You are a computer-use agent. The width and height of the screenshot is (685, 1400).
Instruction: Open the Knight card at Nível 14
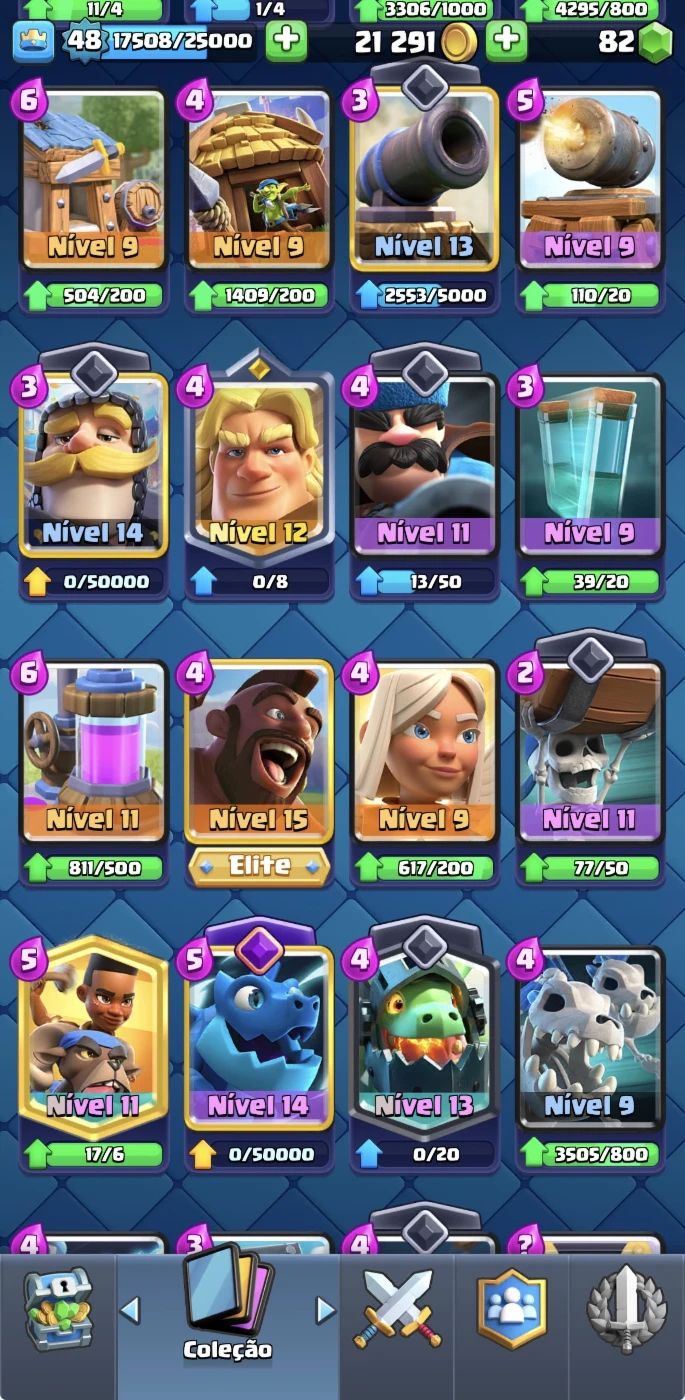pyautogui.click(x=94, y=465)
